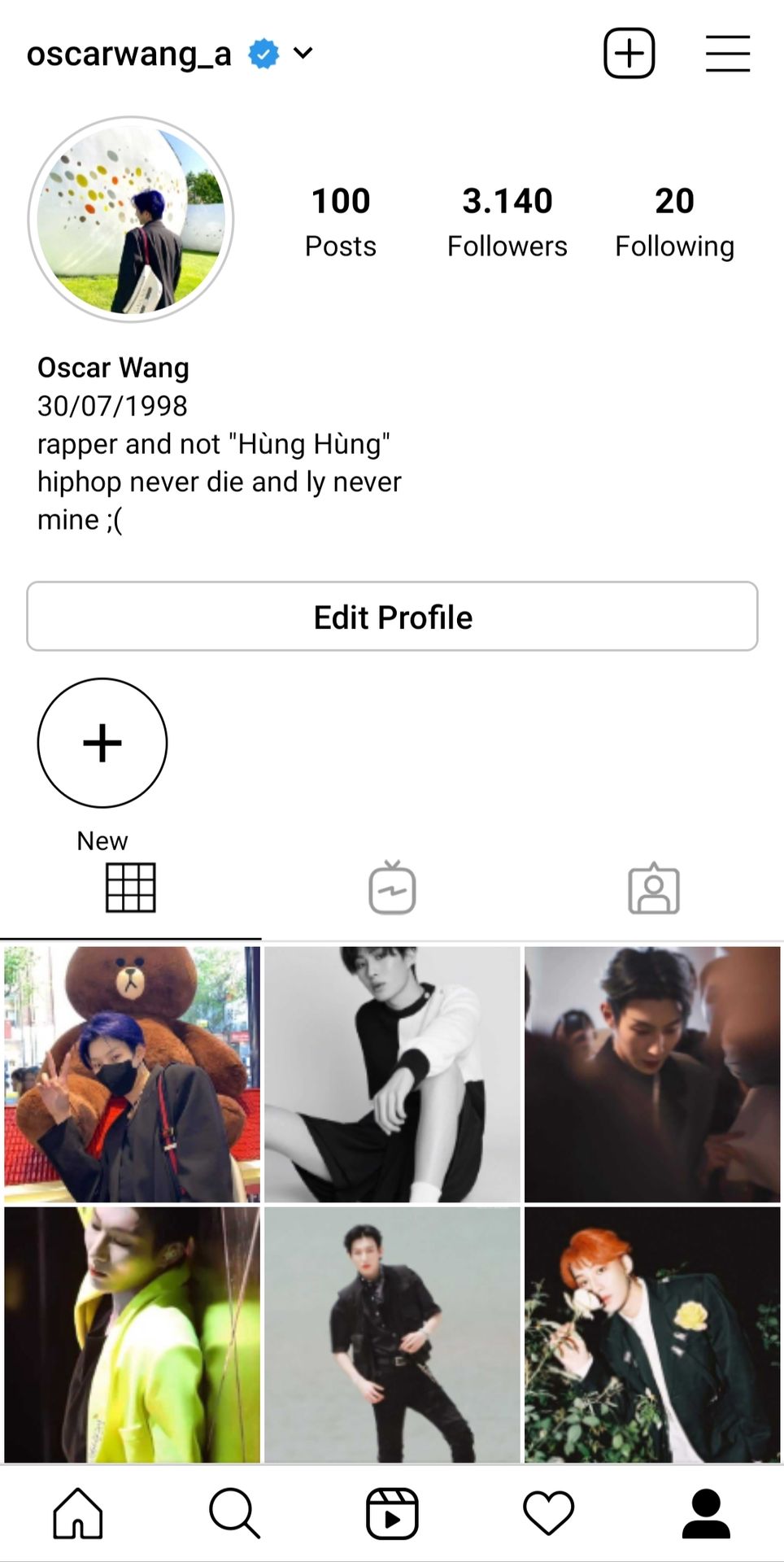This screenshot has width=784, height=1562.
Task: Go to the Home feed
Action: point(78,1513)
